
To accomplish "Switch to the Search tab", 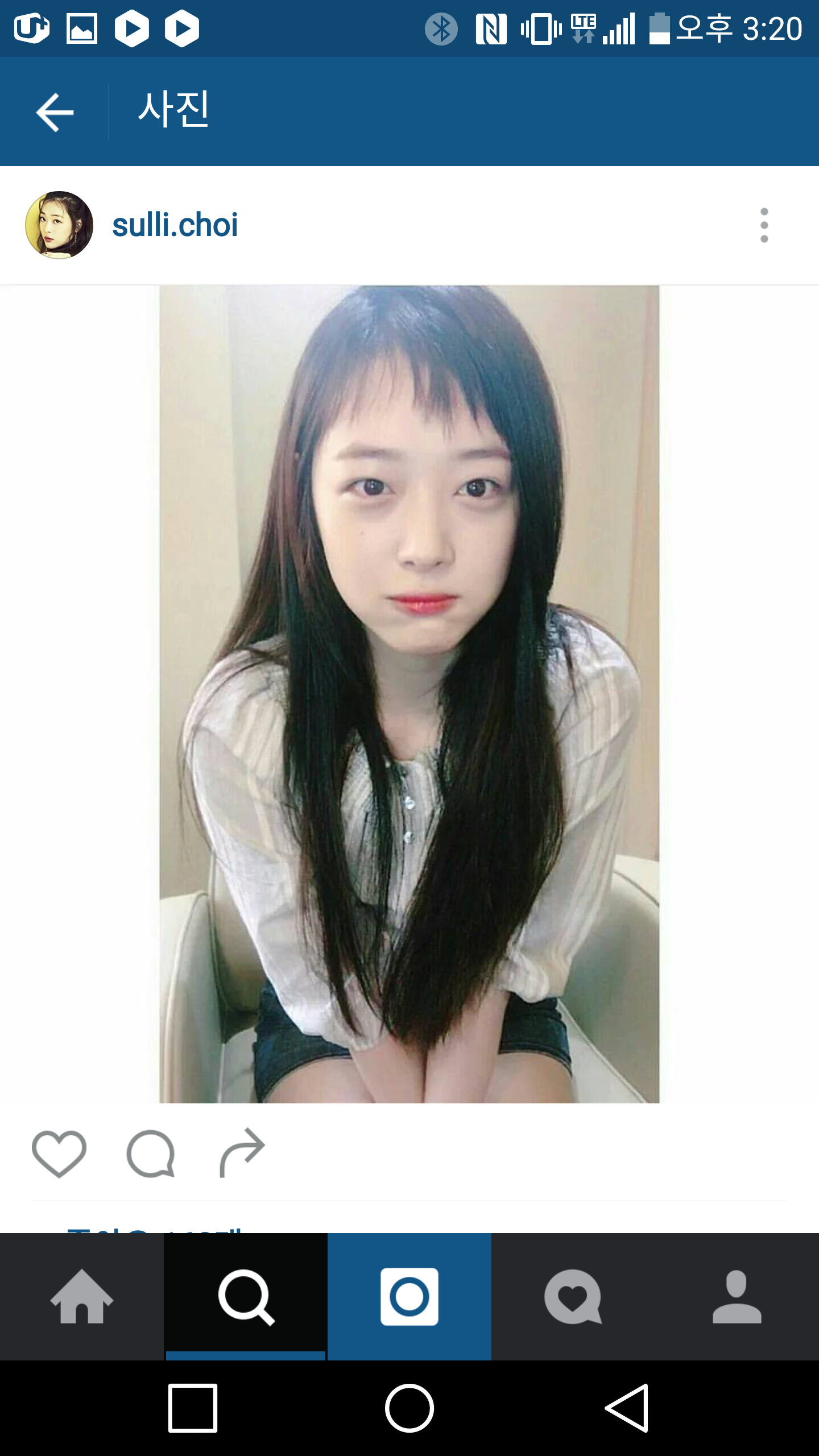I will click(246, 1297).
